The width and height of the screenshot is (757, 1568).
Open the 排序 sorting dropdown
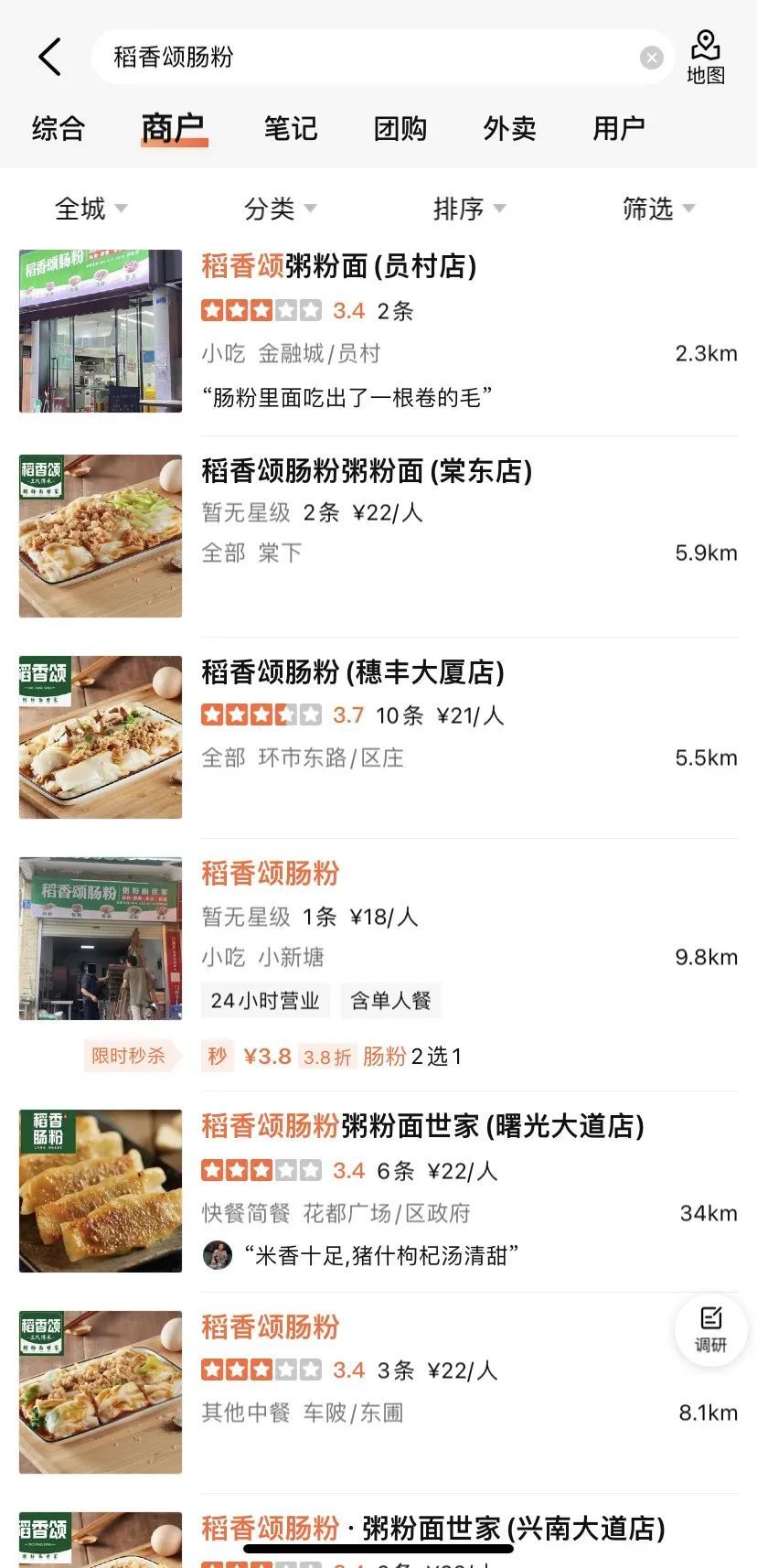pos(469,209)
